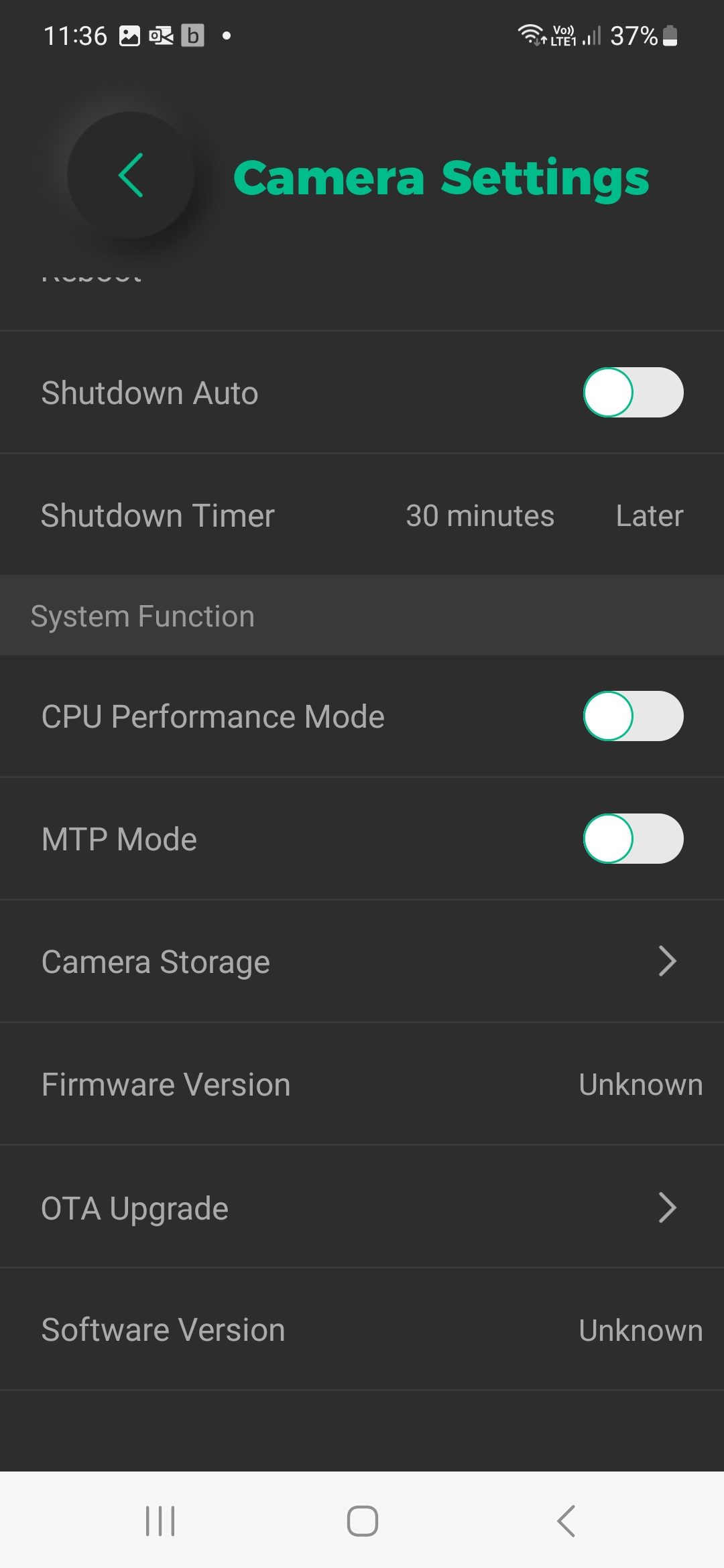Viewport: 724px width, 1568px height.
Task: Open recent apps from the navigation bar
Action: (160, 1520)
